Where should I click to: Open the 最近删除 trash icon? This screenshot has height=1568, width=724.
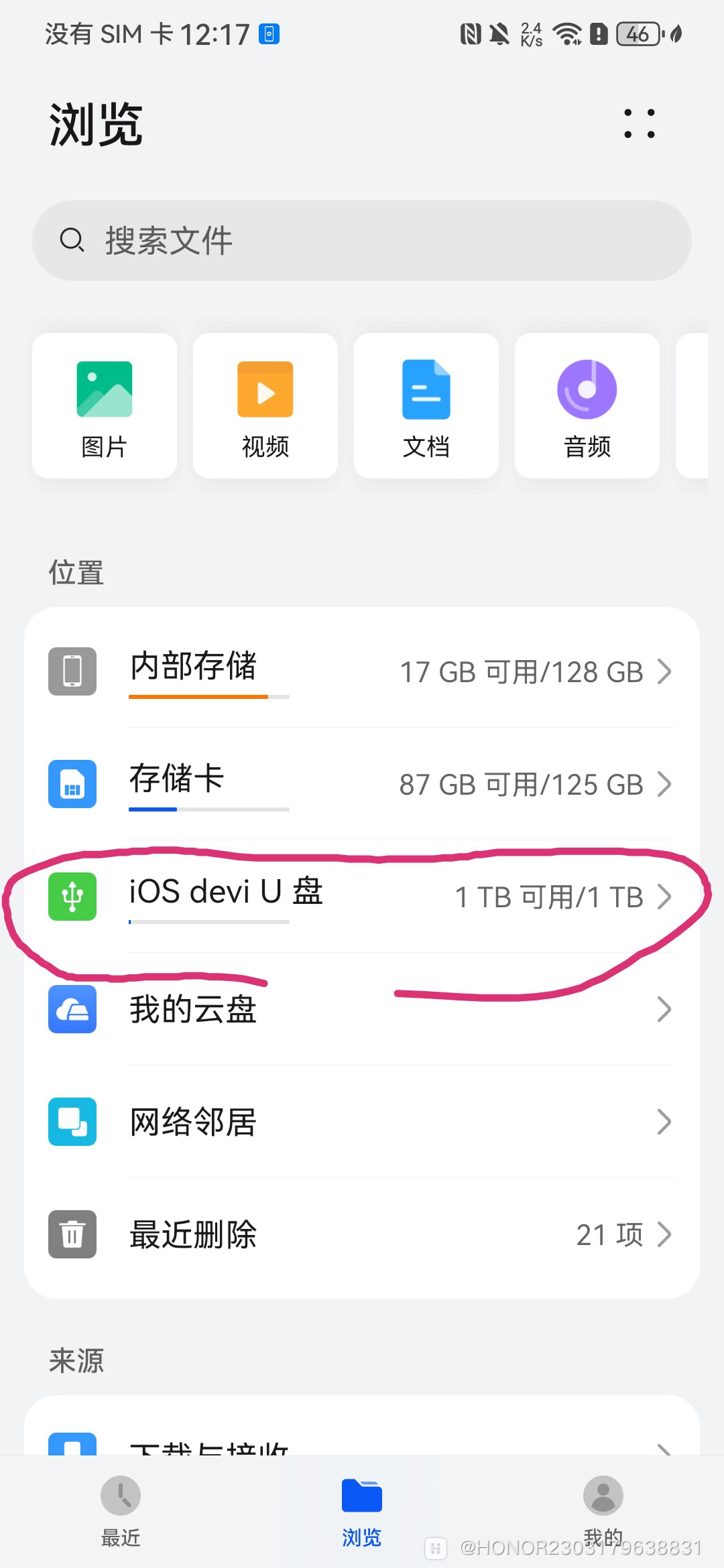(x=72, y=1234)
